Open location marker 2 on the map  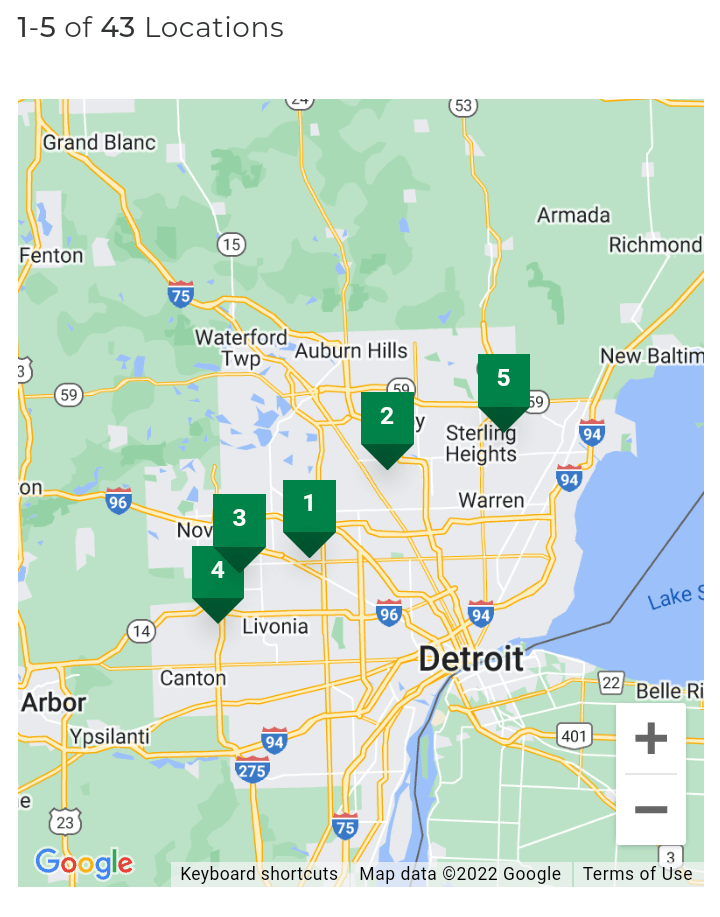pos(387,420)
